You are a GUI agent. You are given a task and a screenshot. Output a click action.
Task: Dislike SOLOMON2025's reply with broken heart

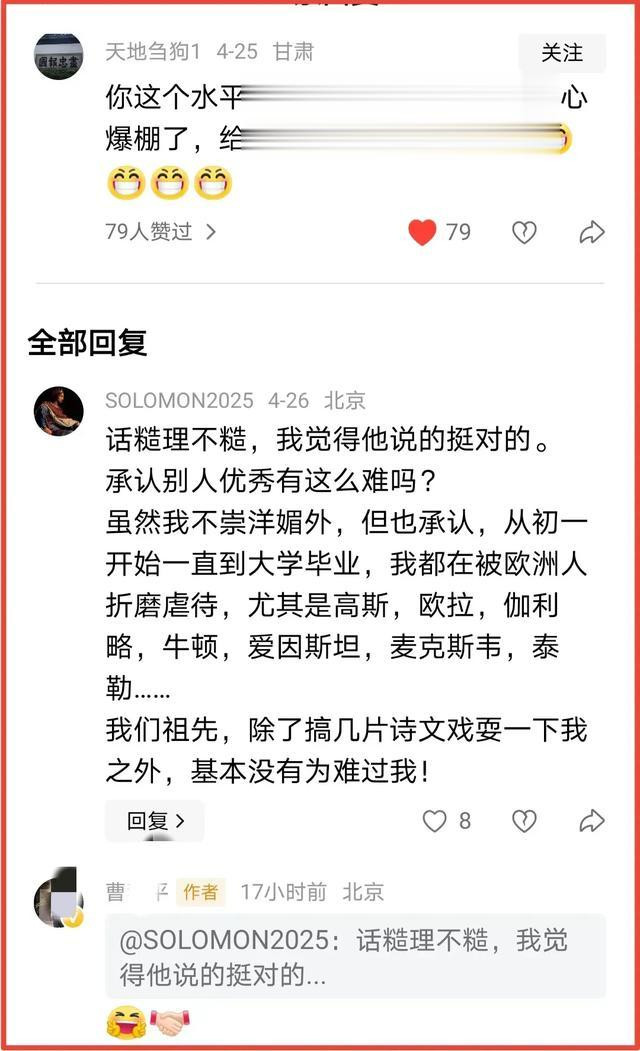click(x=524, y=820)
